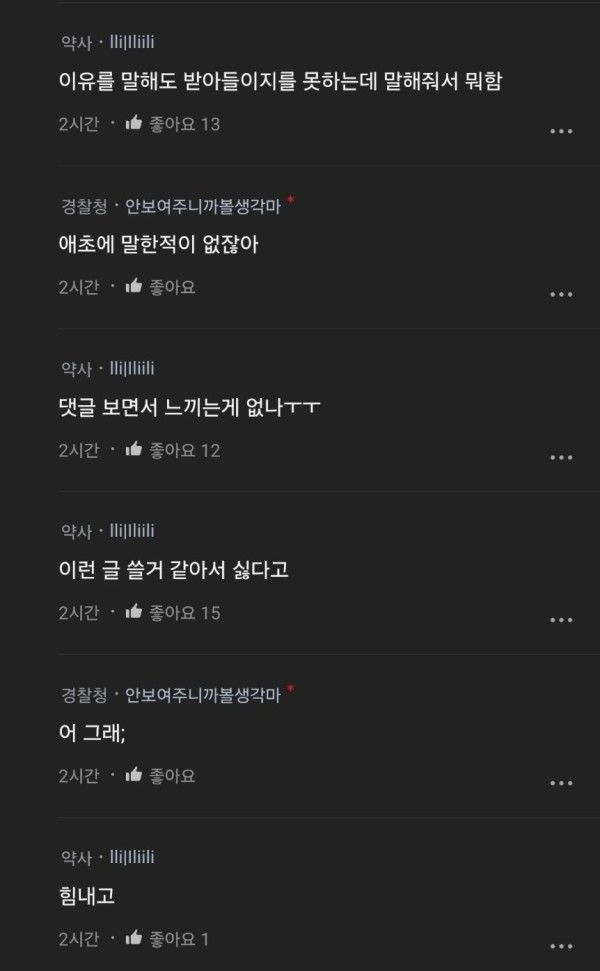Image resolution: width=600 pixels, height=971 pixels.
Task: Like the comment '이유를 말해도 받아들이지를 못하는데'
Action: [x=134, y=124]
